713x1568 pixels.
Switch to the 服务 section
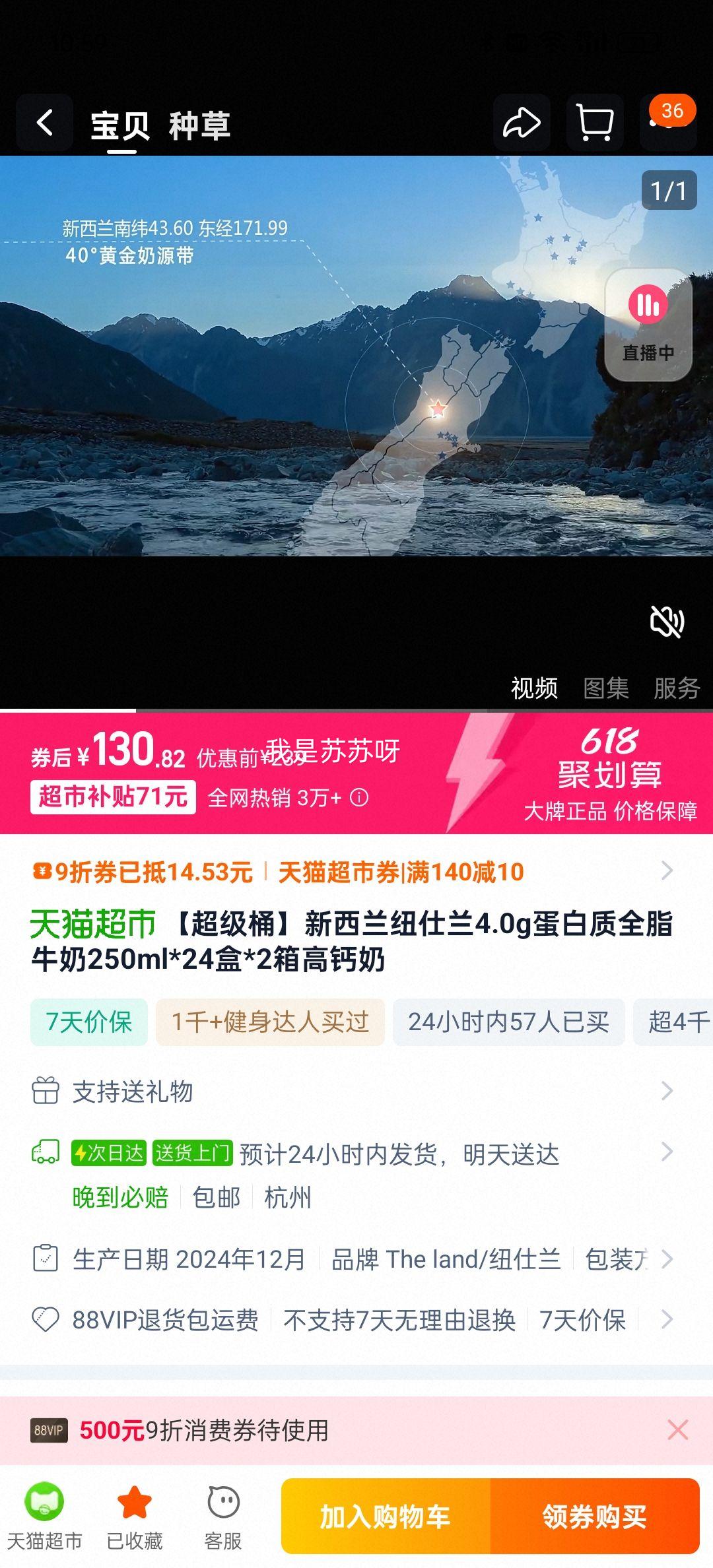coord(676,688)
